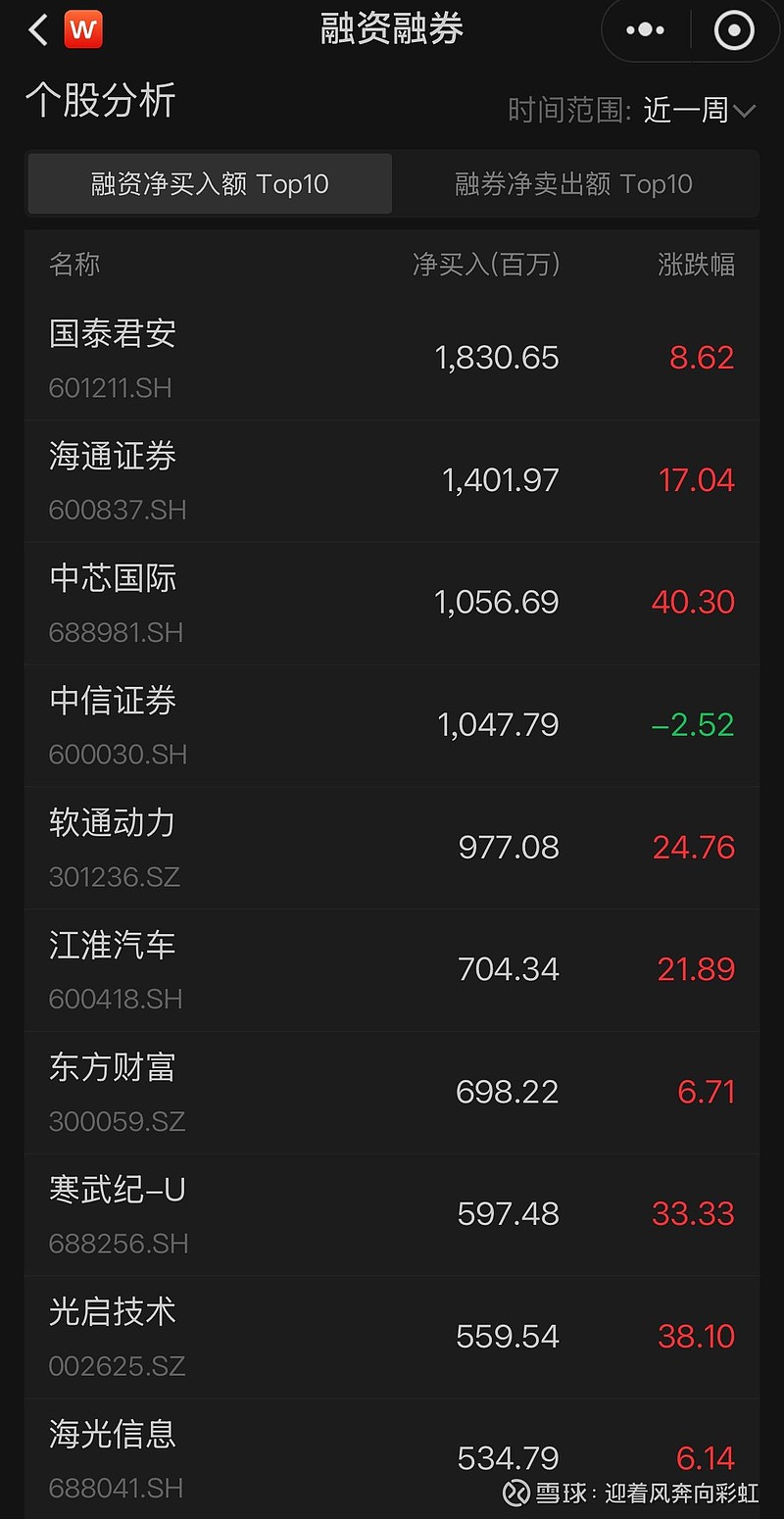Tap the Wind W logo icon
This screenshot has height=1519, width=784.
point(83,29)
